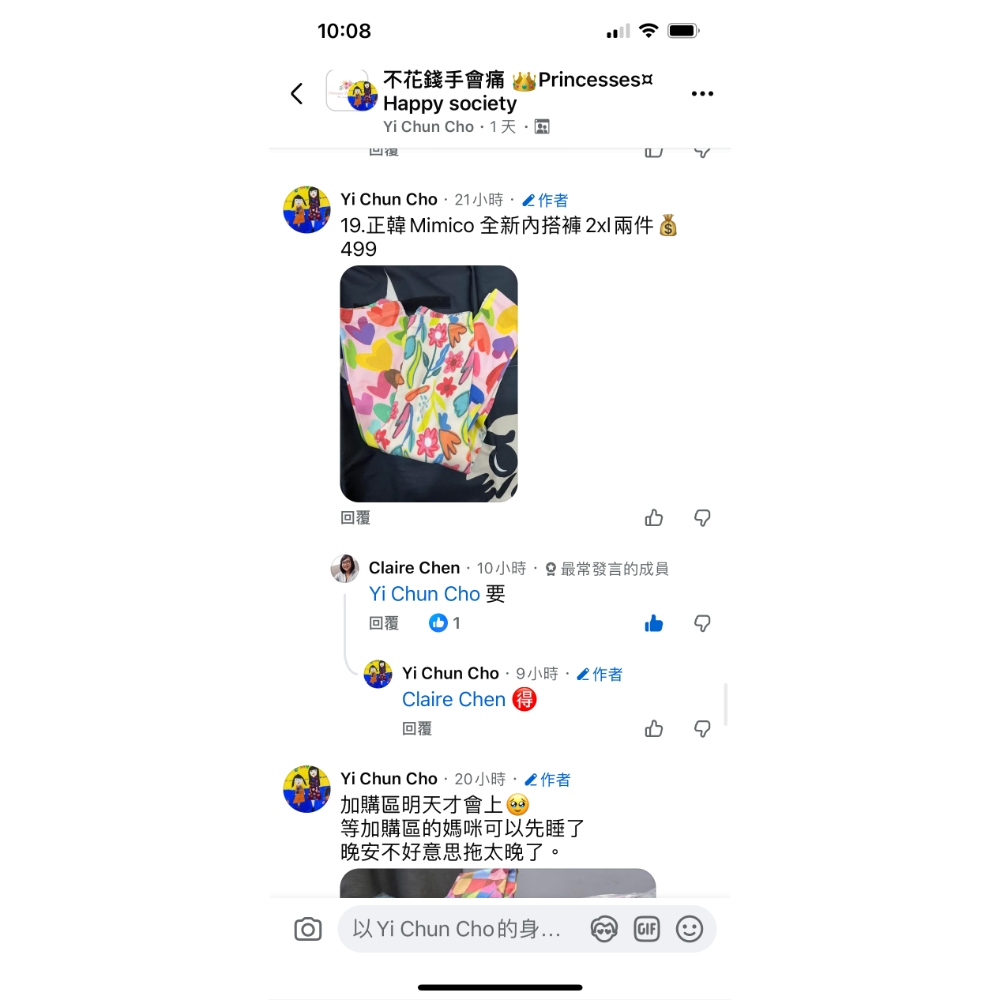The image size is (1000, 1000).
Task: Like Yi Chun Cho's 得 reply
Action: tap(654, 729)
